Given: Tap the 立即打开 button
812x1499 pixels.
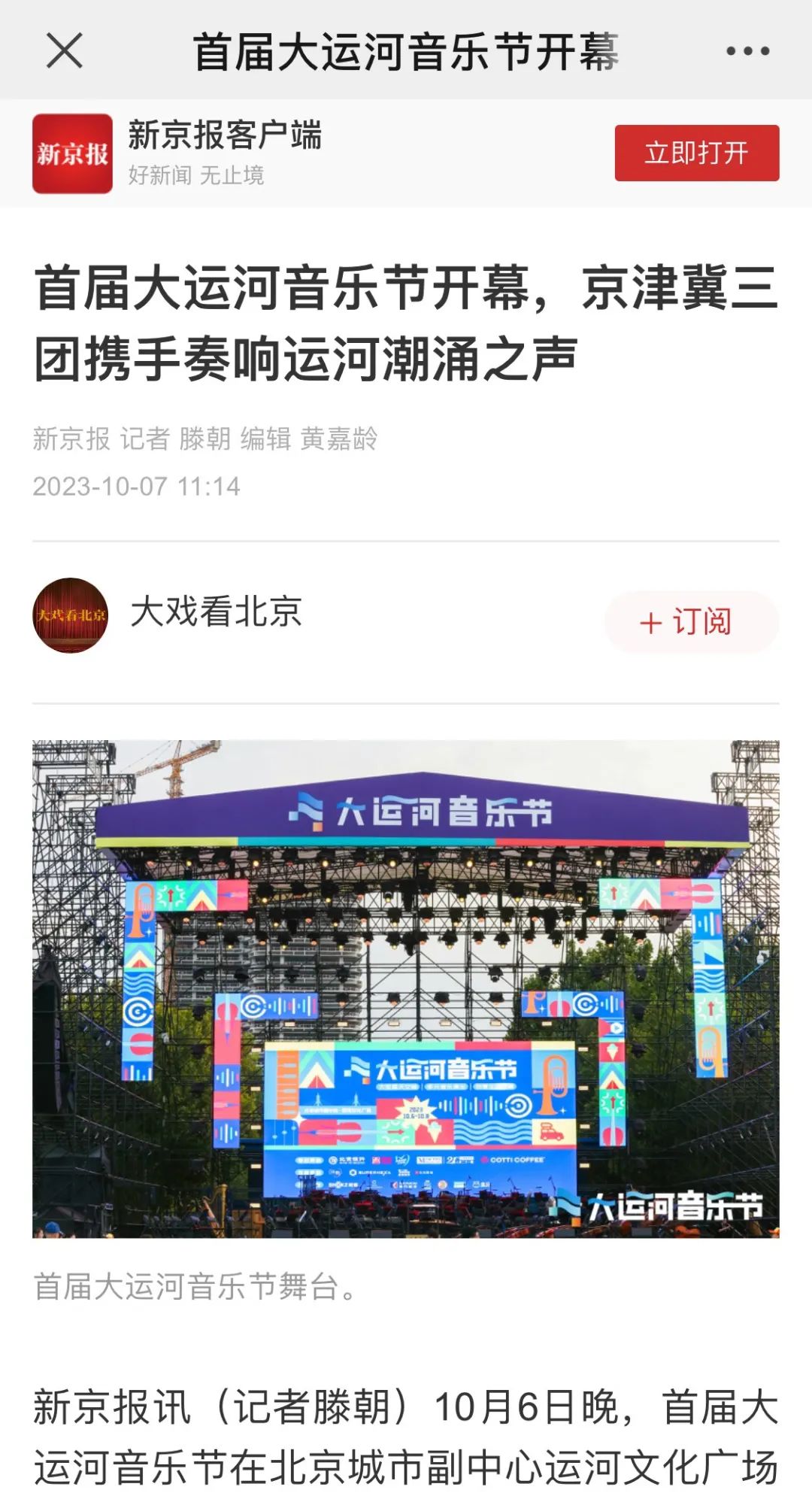Looking at the screenshot, I should pos(696,153).
